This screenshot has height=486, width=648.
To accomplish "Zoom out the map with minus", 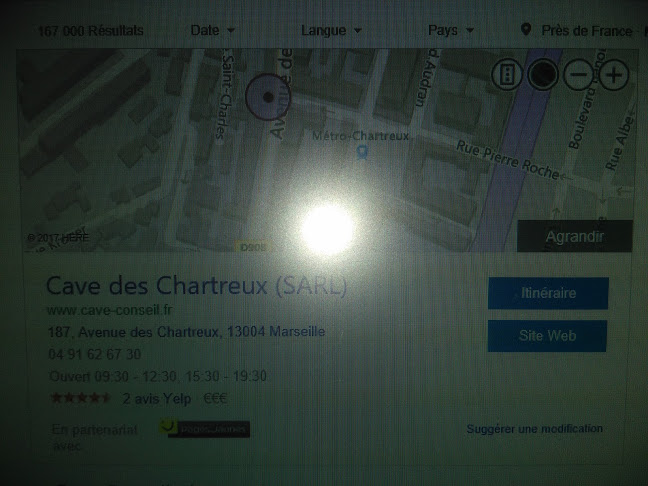I will click(x=577, y=74).
